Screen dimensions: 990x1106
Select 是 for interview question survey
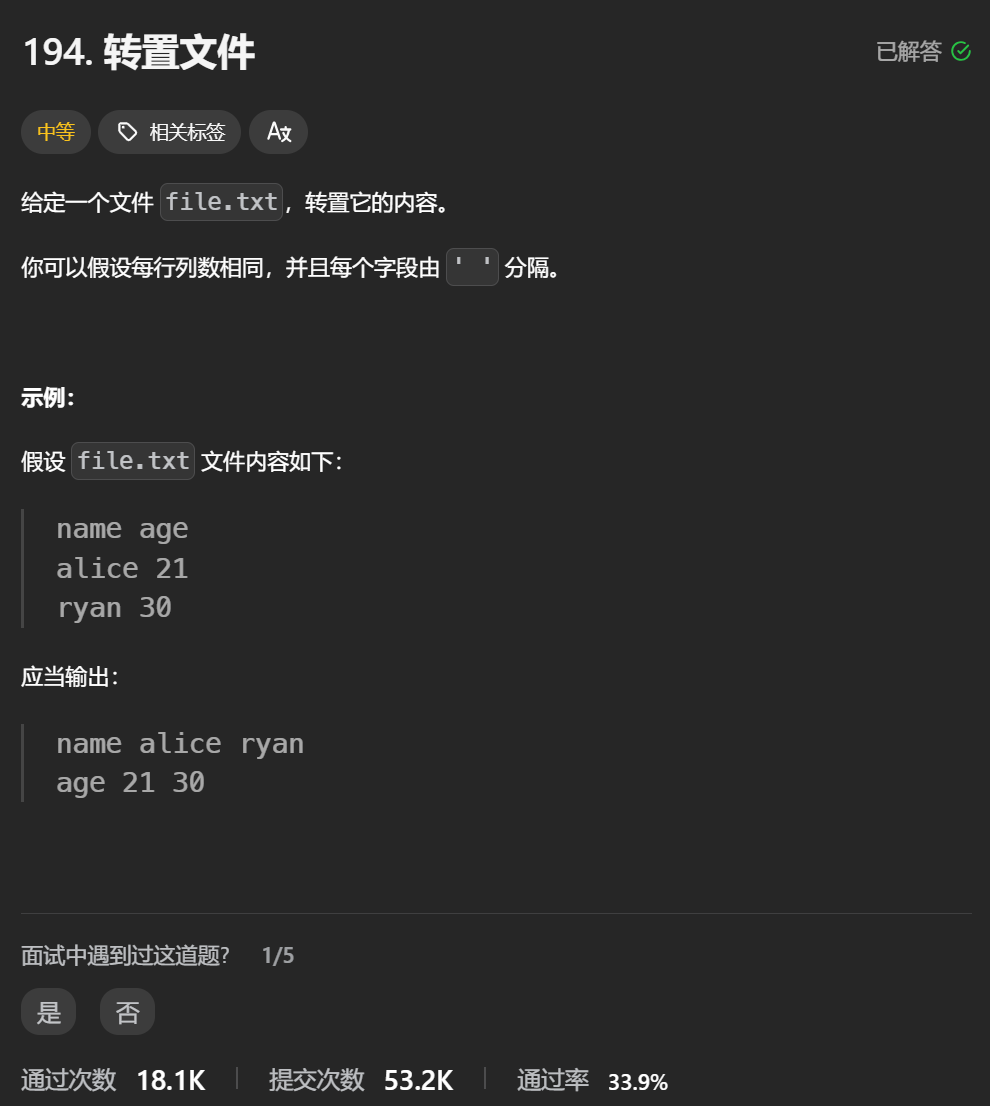coord(48,1011)
